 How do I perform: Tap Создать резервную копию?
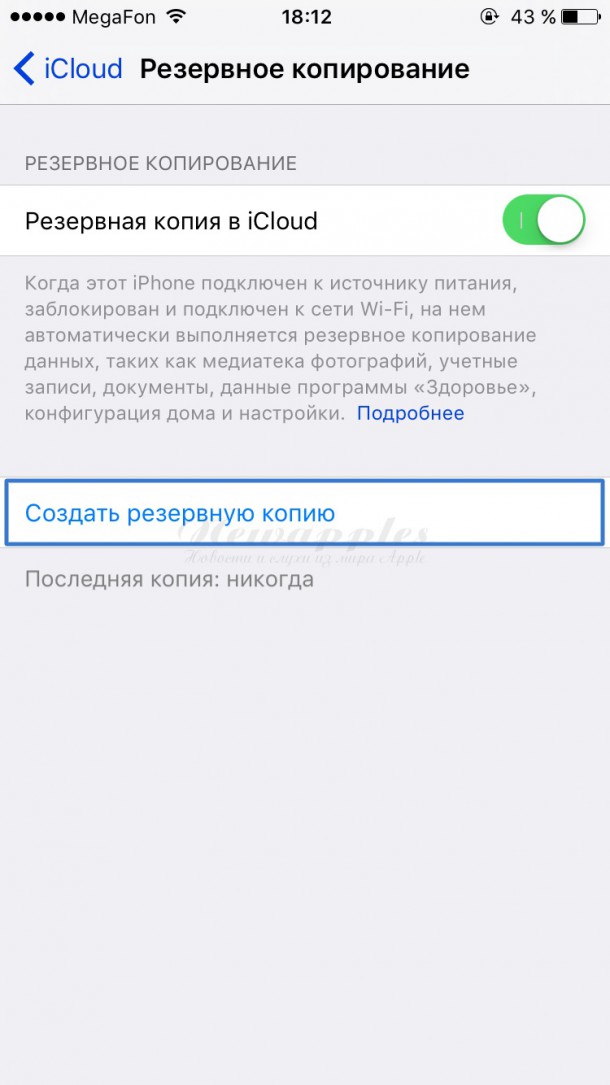[180, 513]
